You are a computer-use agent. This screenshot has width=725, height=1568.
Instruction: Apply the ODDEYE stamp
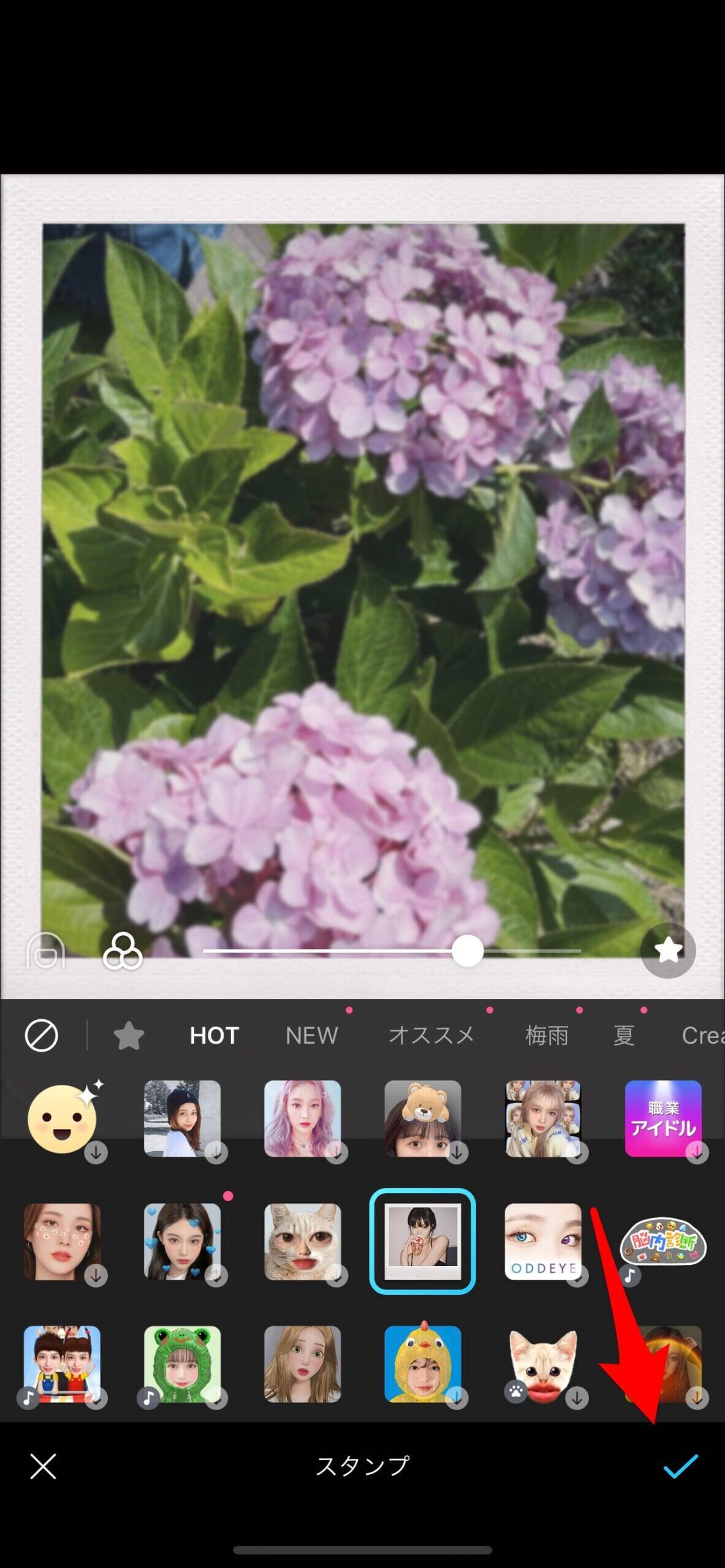tap(542, 1241)
